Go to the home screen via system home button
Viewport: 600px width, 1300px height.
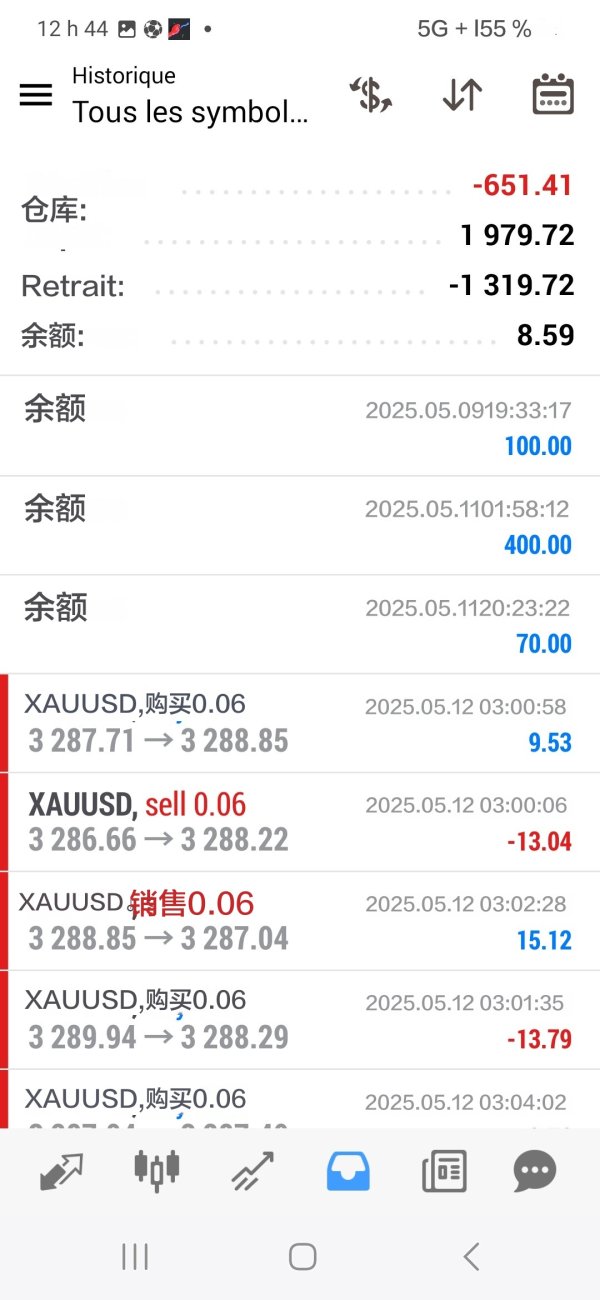(302, 1257)
